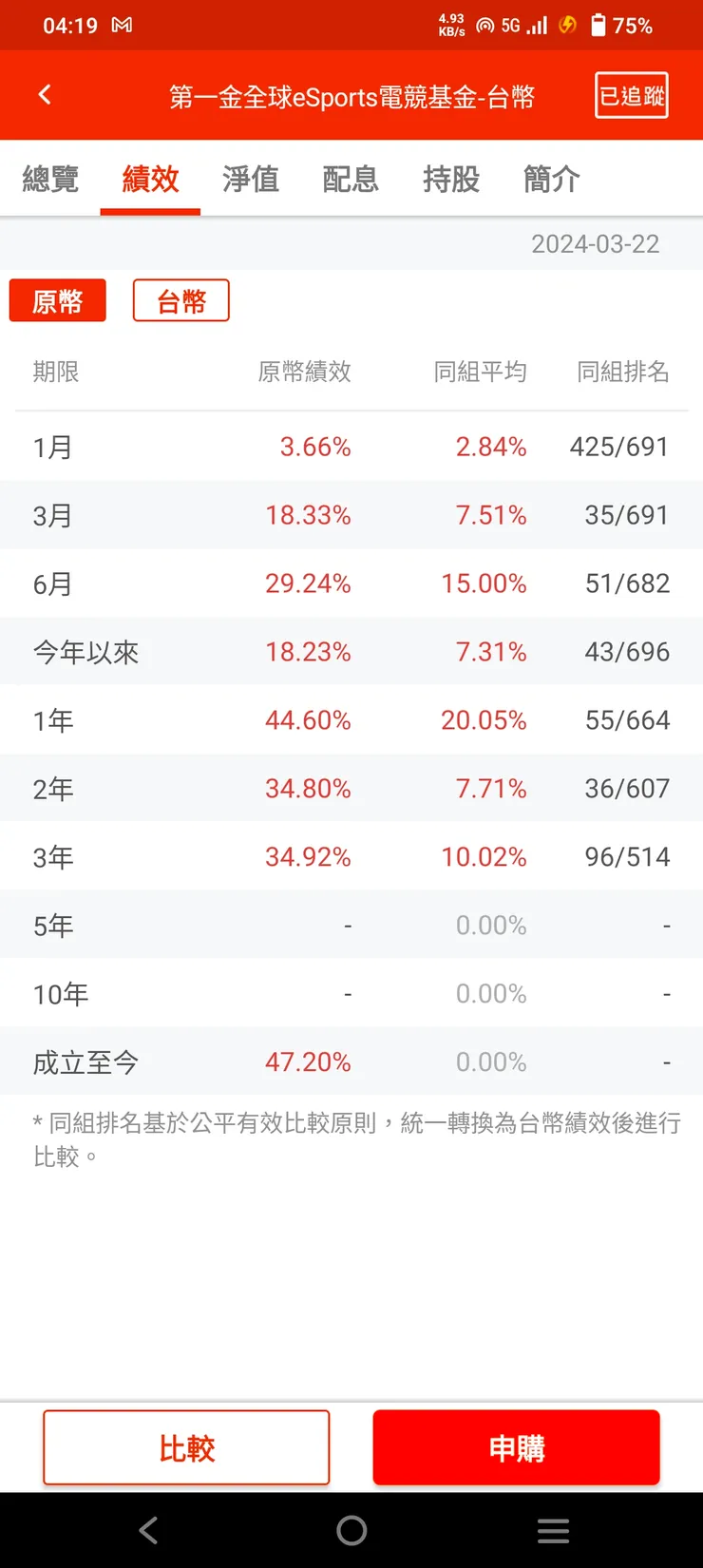703x1568 pixels.
Task: Switch to the 總覽 tab
Action: pos(49,180)
